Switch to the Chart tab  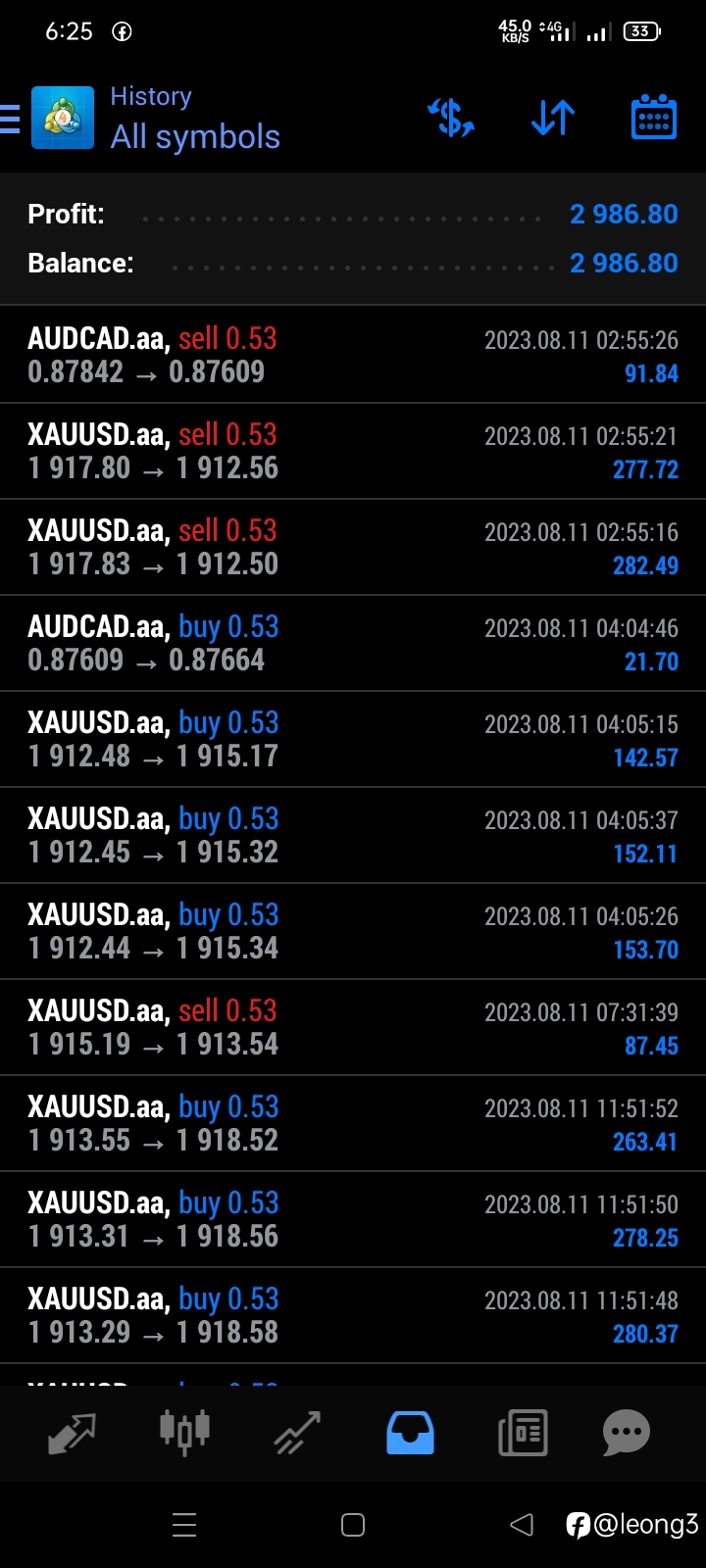(184, 1432)
